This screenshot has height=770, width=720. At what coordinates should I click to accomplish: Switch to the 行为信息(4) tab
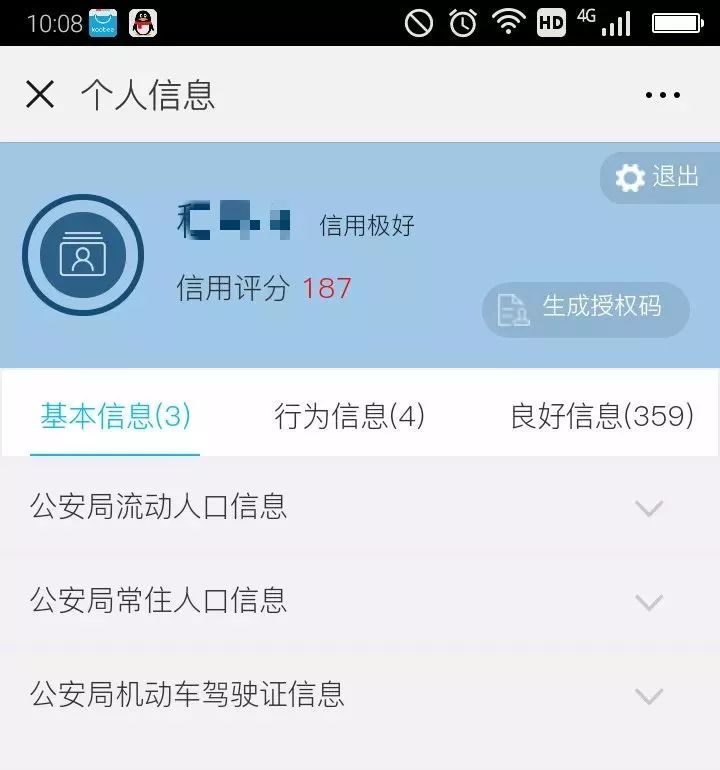pyautogui.click(x=352, y=414)
